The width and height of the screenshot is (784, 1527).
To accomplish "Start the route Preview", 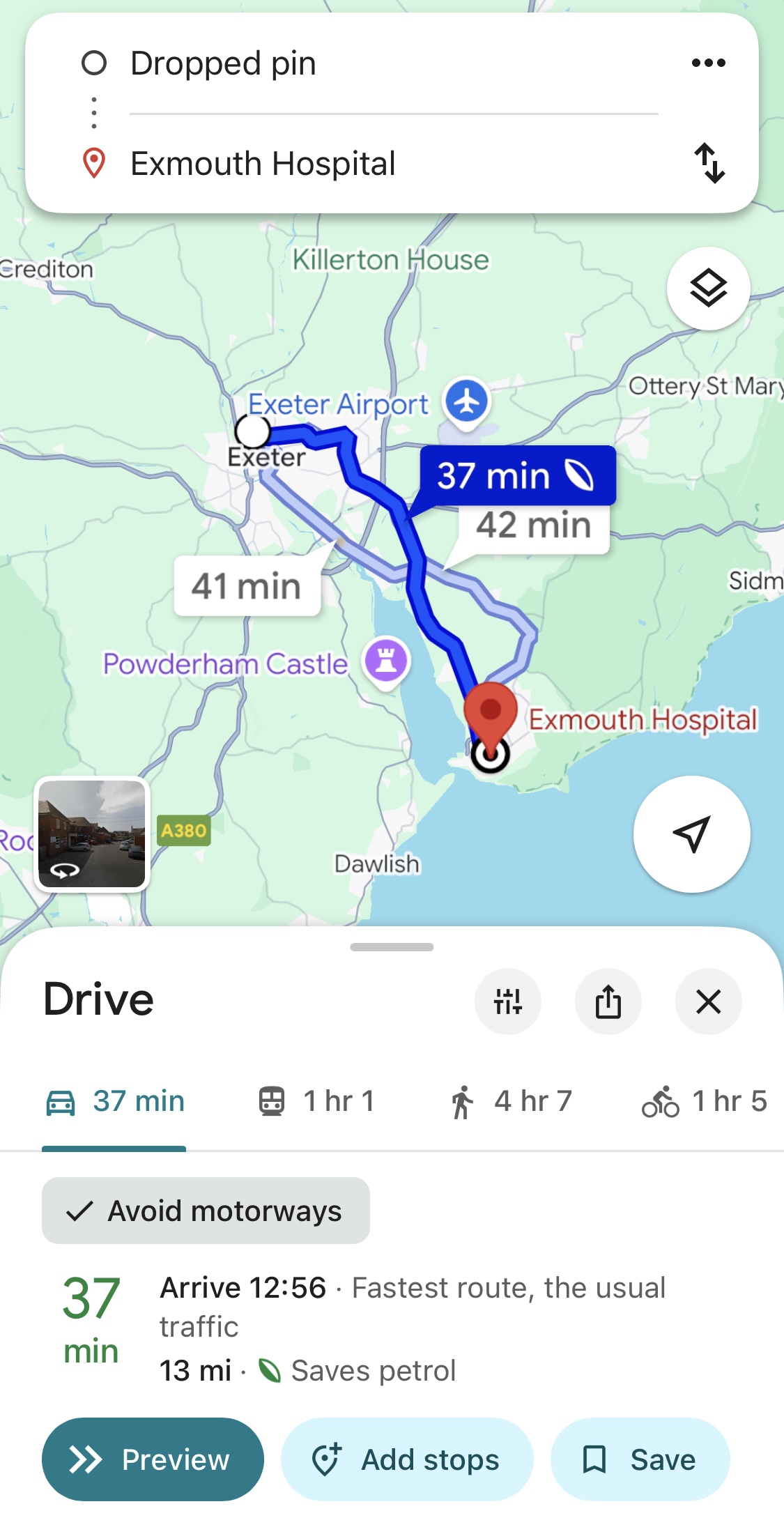I will click(153, 1459).
